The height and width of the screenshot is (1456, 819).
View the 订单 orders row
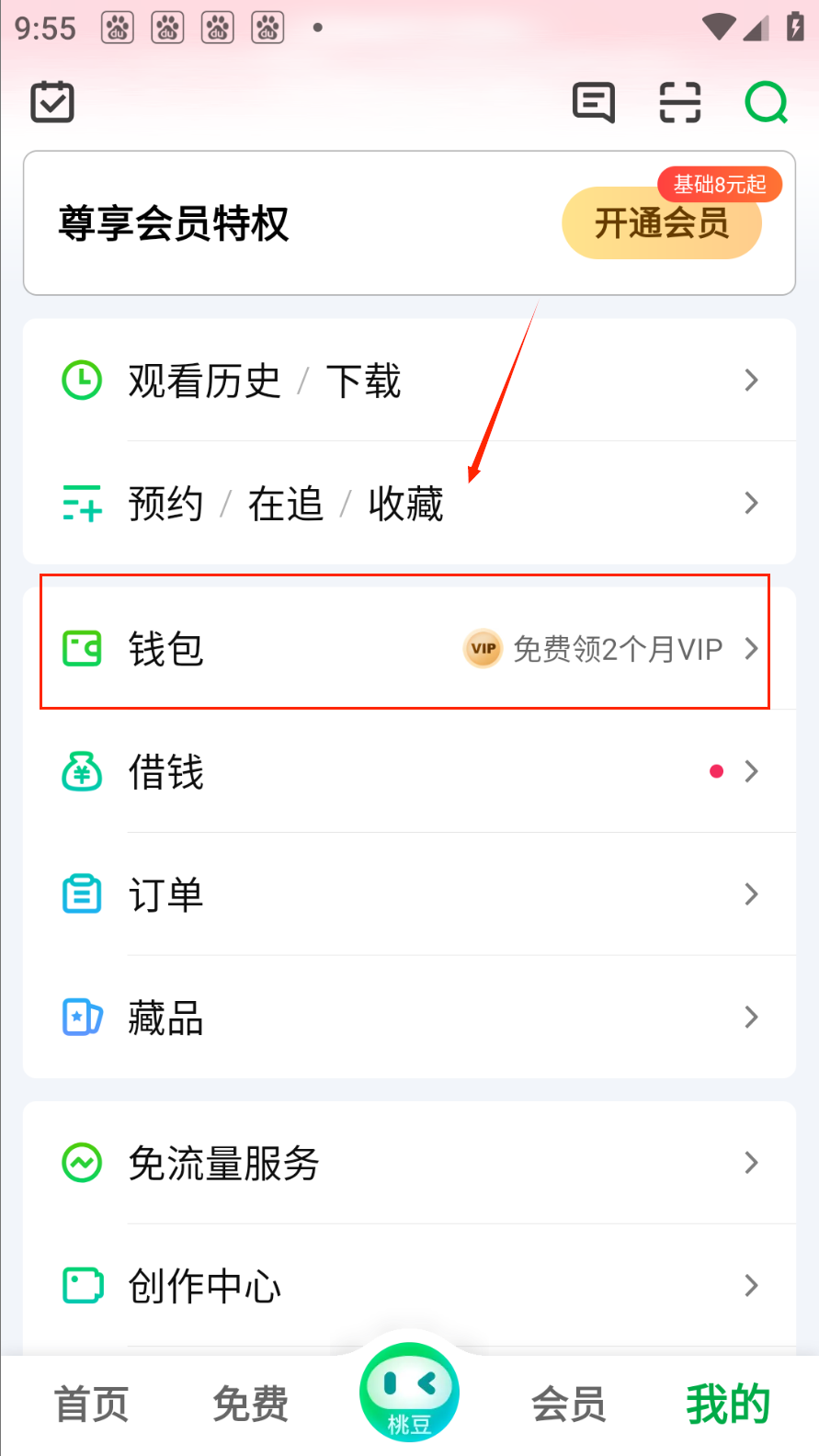[409, 894]
